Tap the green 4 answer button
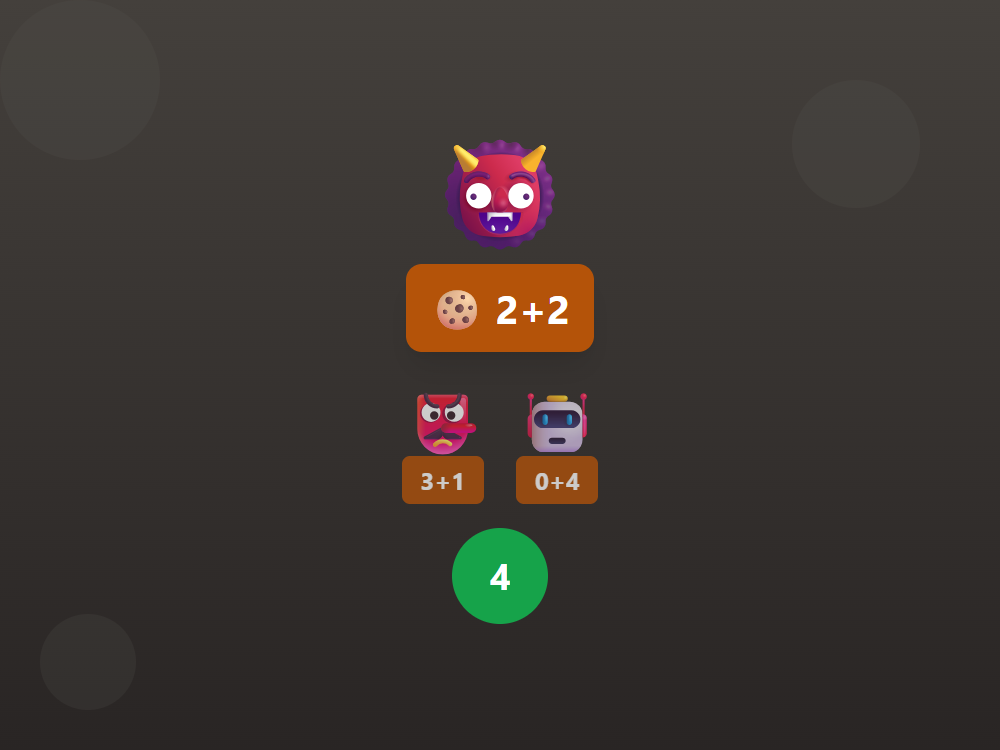The image size is (1000, 750). (500, 576)
